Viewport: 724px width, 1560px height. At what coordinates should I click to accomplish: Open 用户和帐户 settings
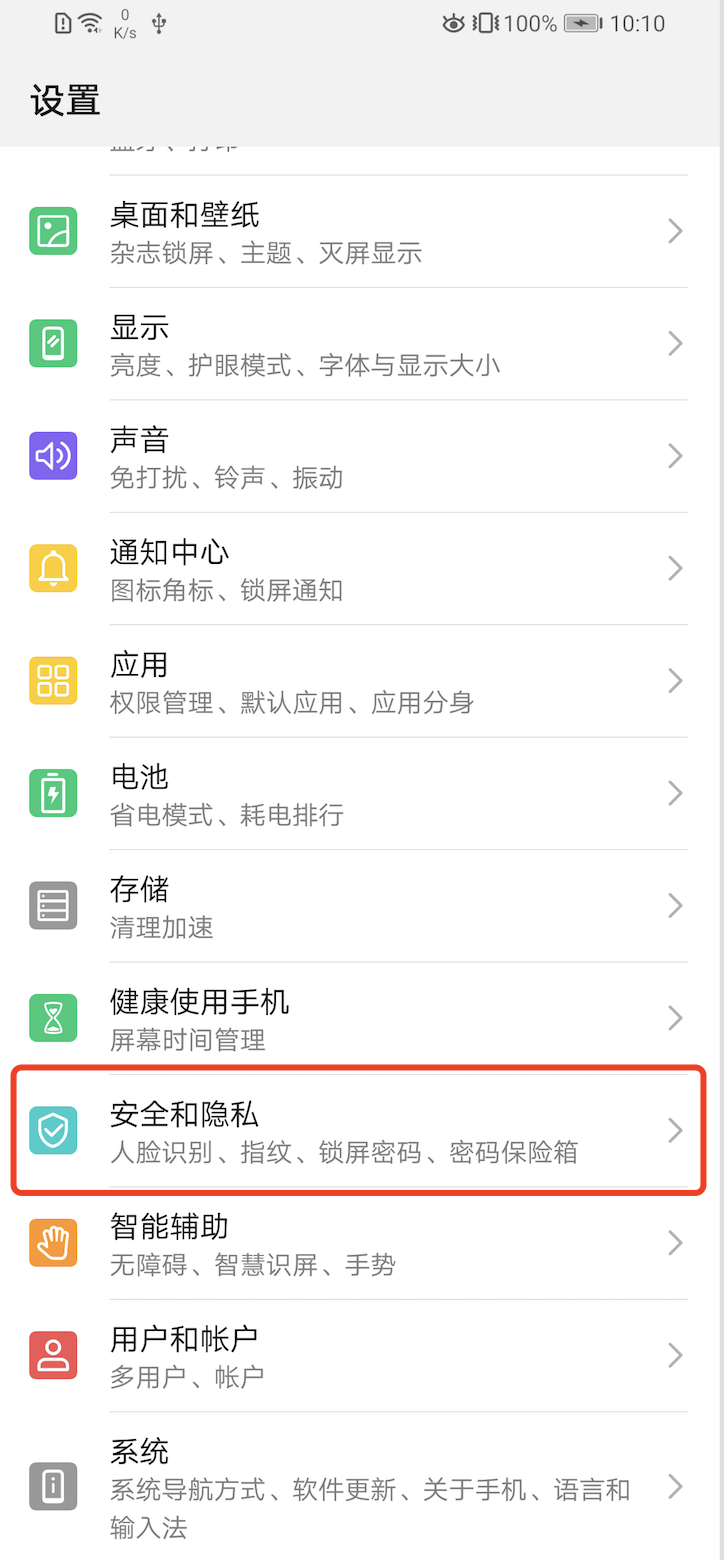pyautogui.click(x=362, y=1356)
